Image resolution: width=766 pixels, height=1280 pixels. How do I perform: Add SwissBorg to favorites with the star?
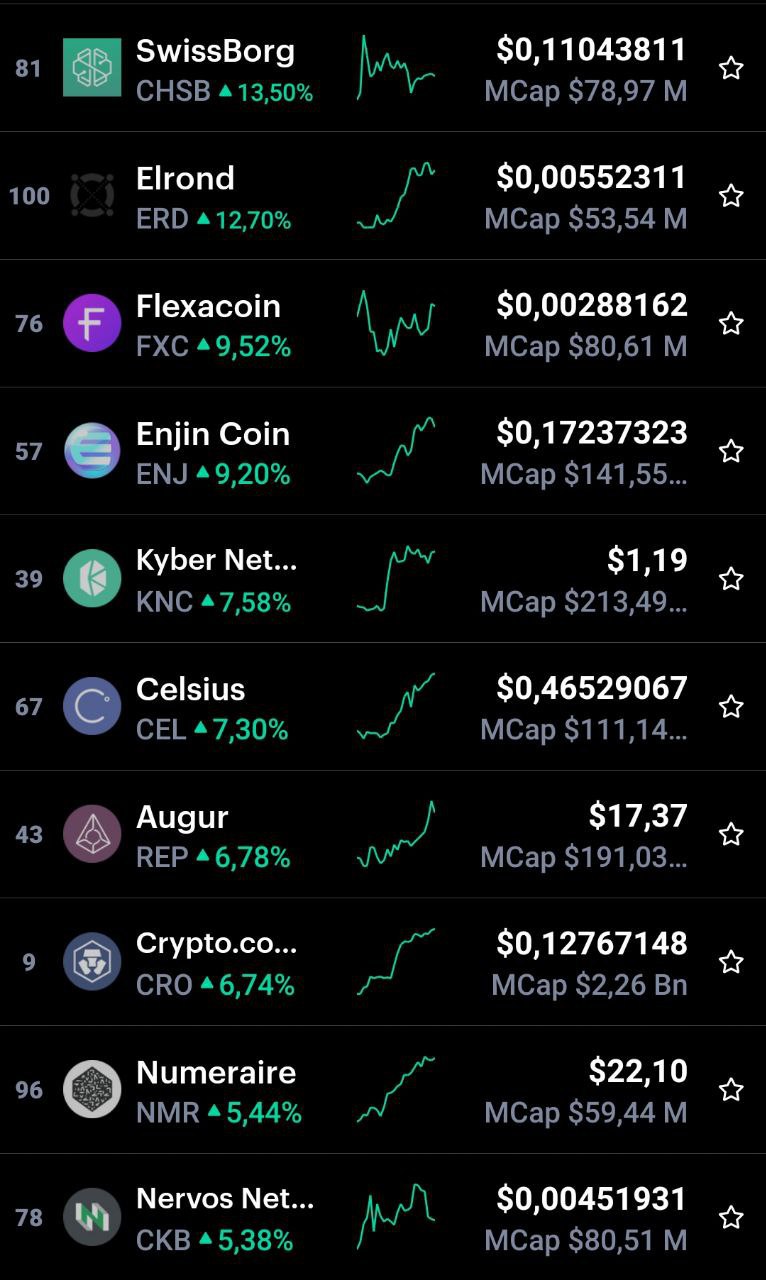tap(731, 68)
